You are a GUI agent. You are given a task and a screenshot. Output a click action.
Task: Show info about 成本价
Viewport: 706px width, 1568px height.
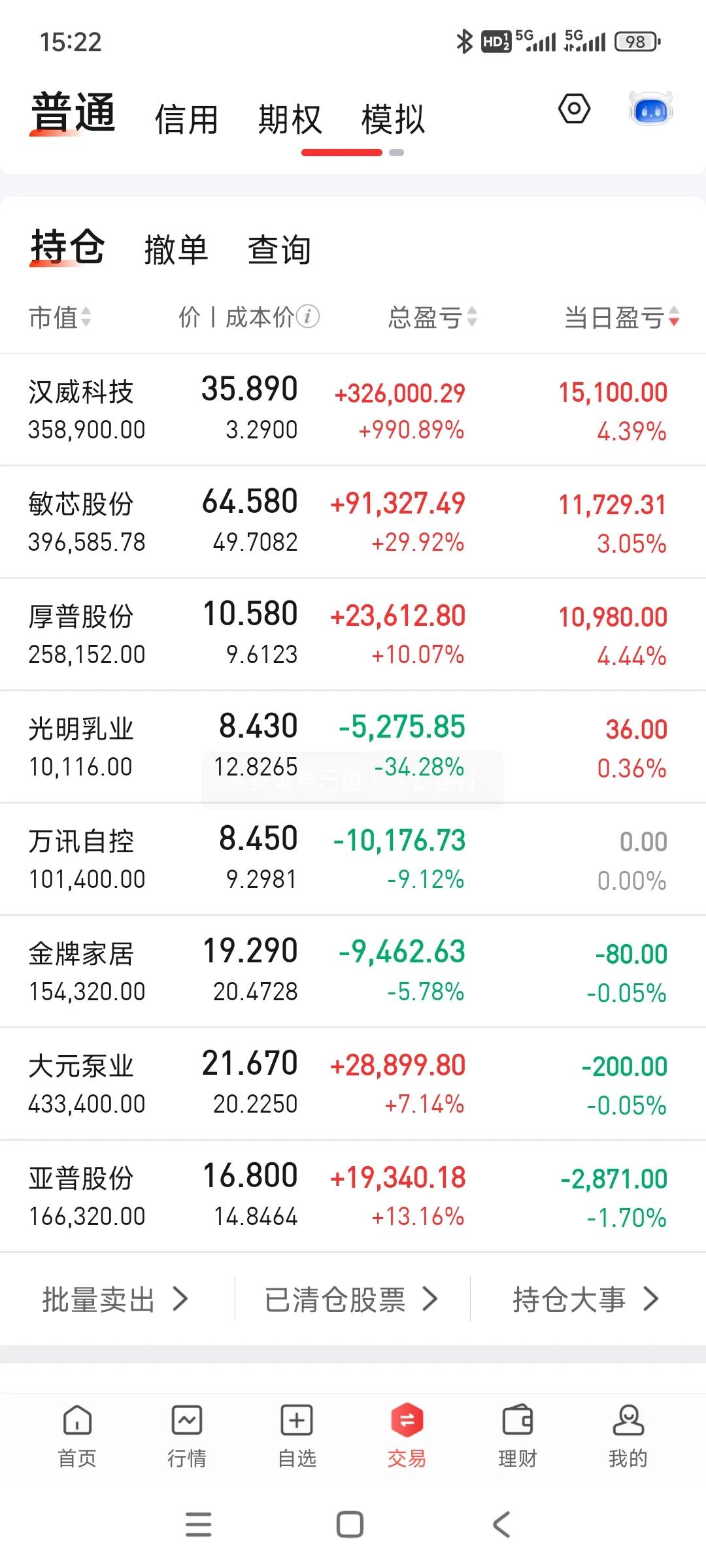coord(308,317)
